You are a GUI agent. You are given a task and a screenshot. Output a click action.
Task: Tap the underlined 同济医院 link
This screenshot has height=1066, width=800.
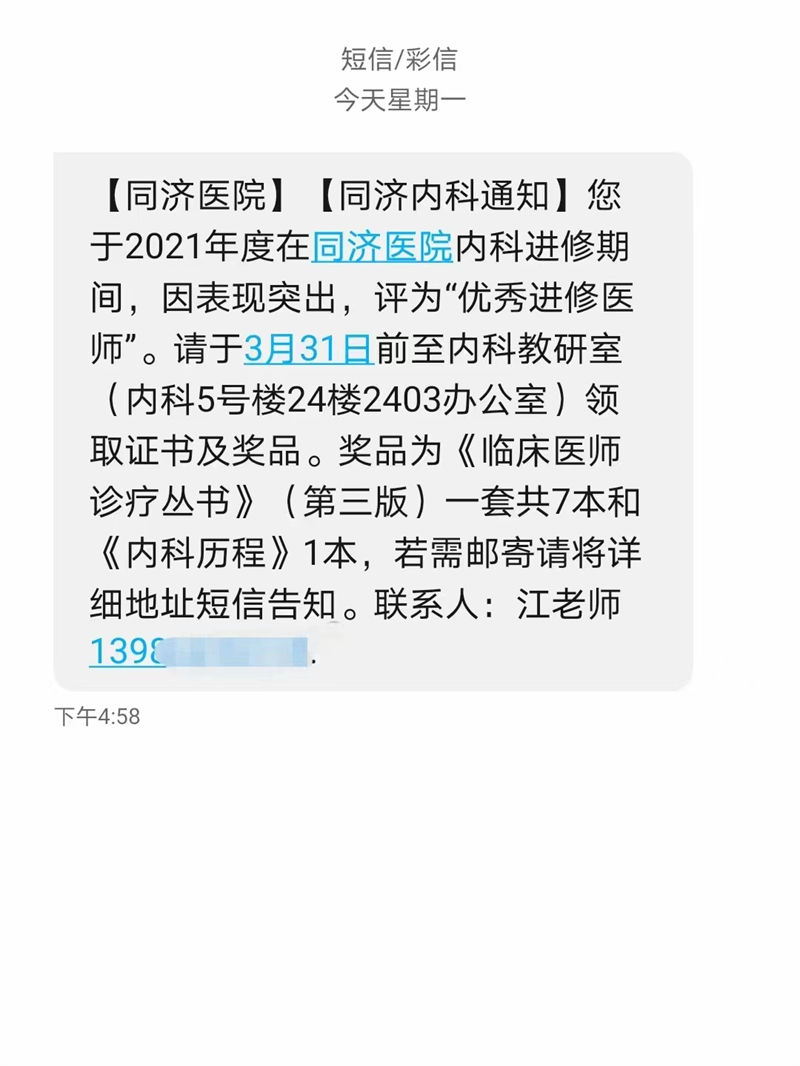tap(383, 246)
